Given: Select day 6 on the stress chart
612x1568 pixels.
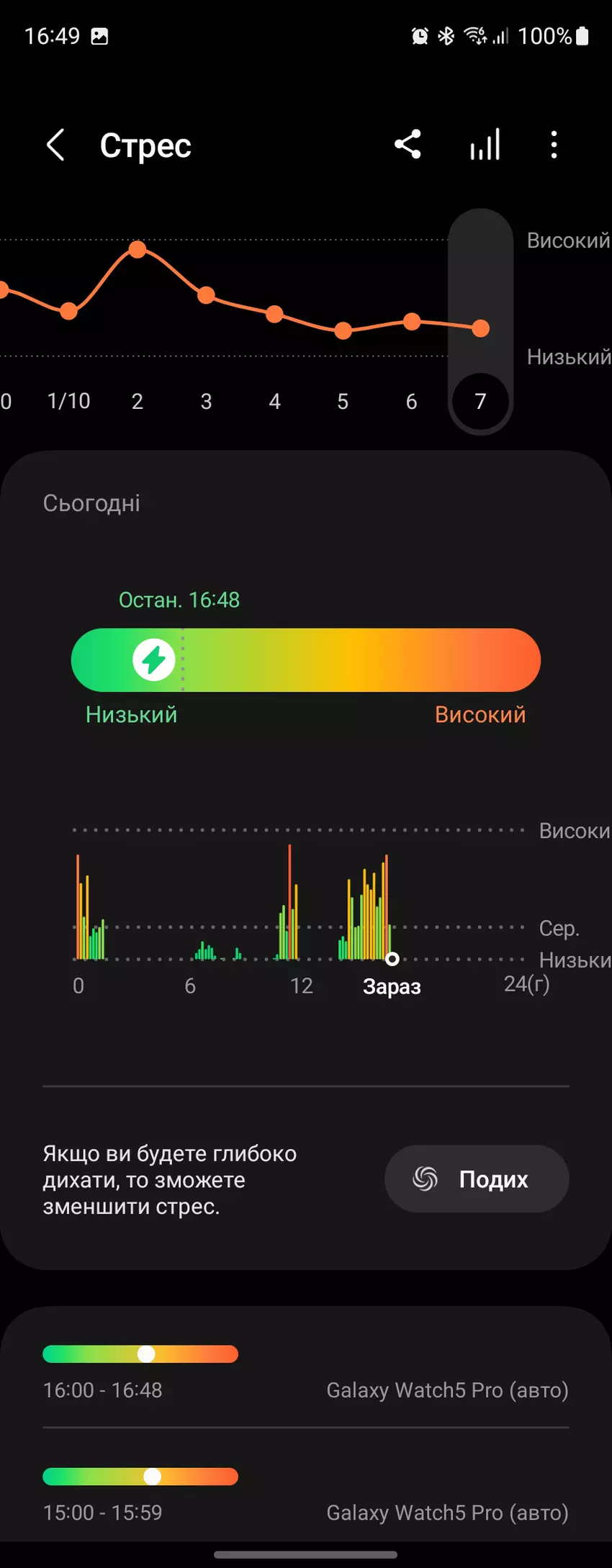Looking at the screenshot, I should tap(411, 401).
